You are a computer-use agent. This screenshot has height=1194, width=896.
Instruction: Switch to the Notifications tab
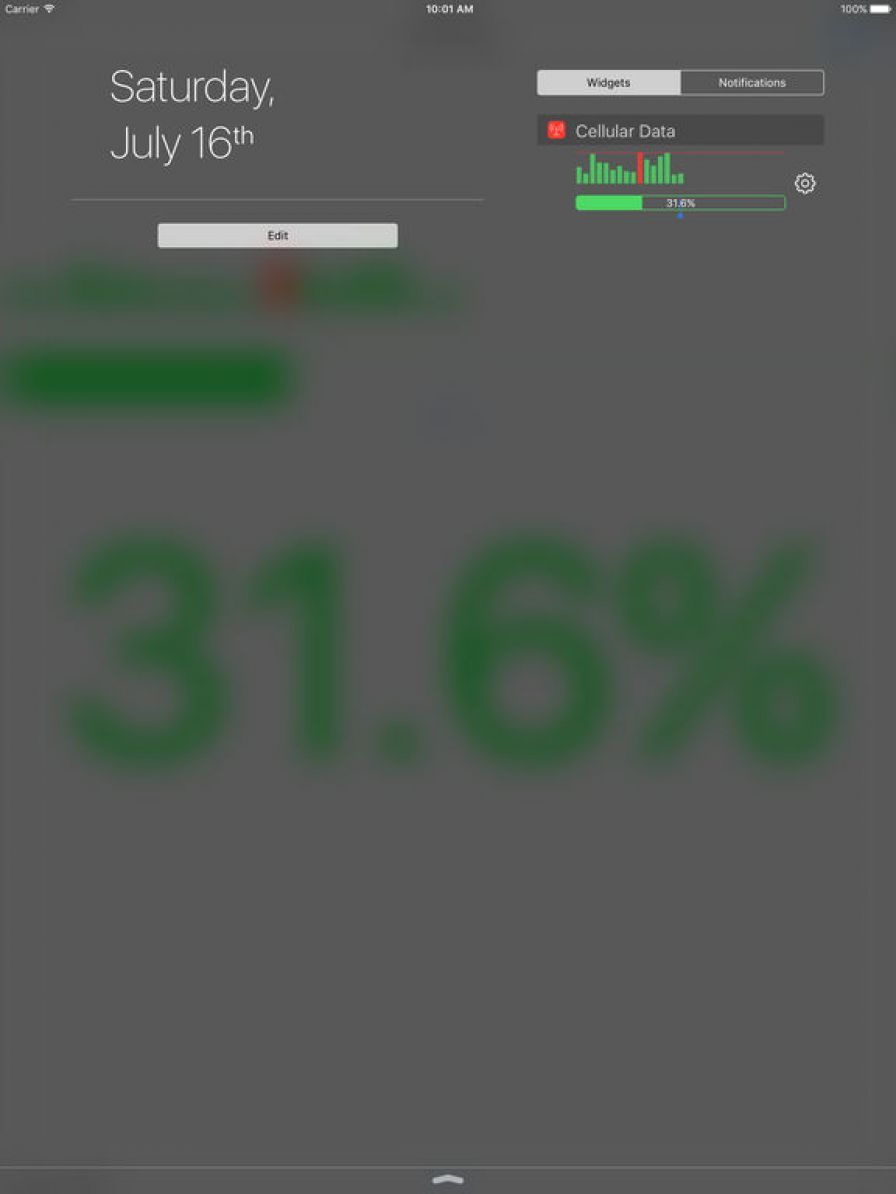click(752, 83)
